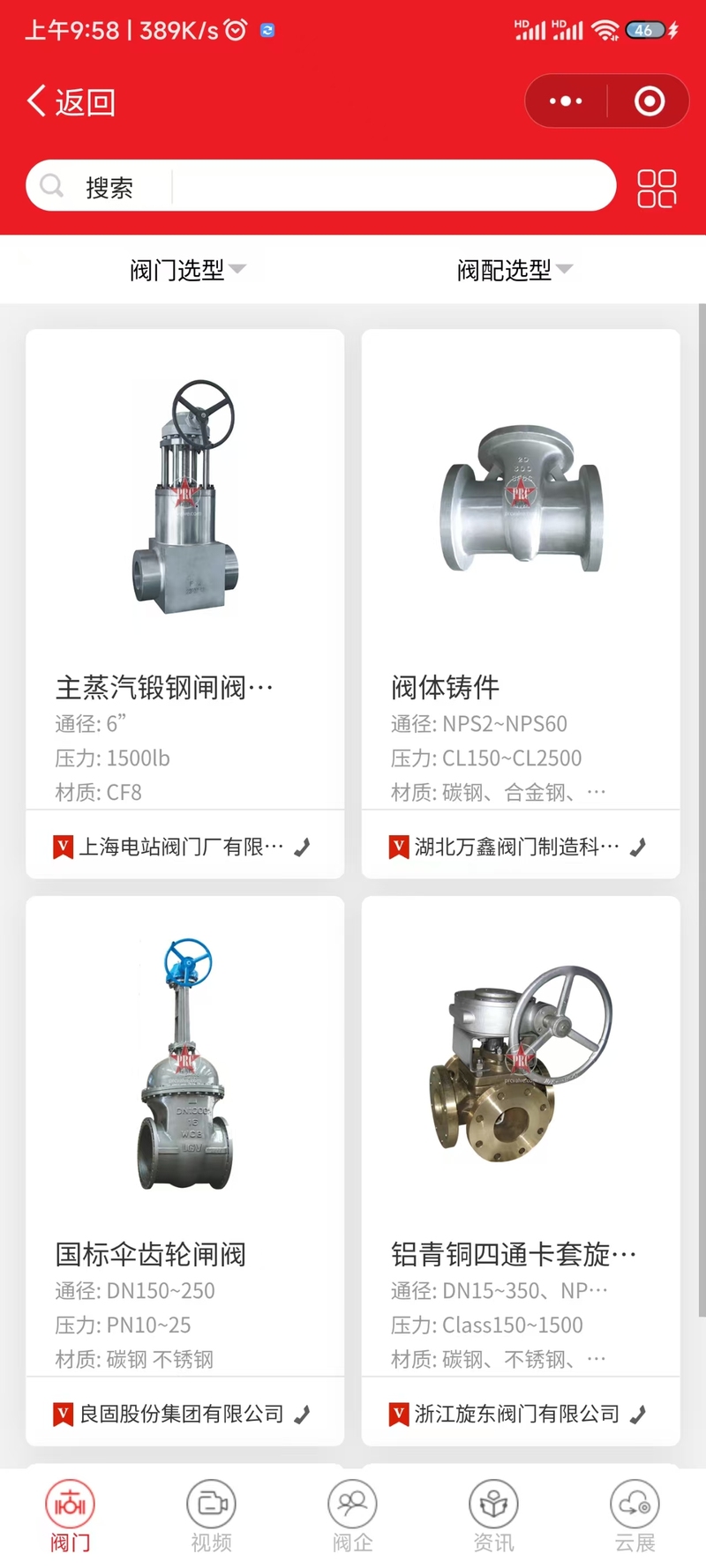Call 湖北万鑫阀门制造 via the phone icon

pos(639,847)
